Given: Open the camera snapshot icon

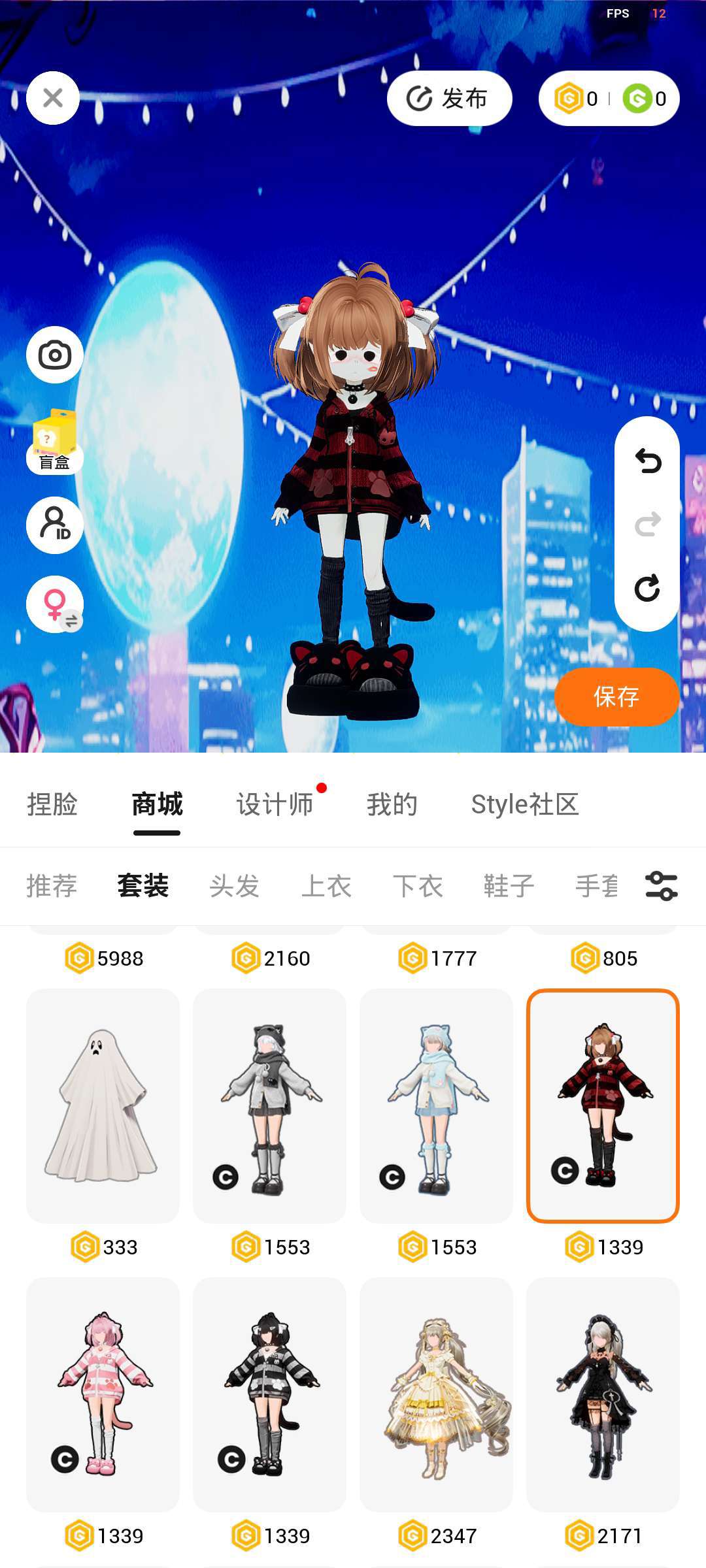Looking at the screenshot, I should coord(55,355).
